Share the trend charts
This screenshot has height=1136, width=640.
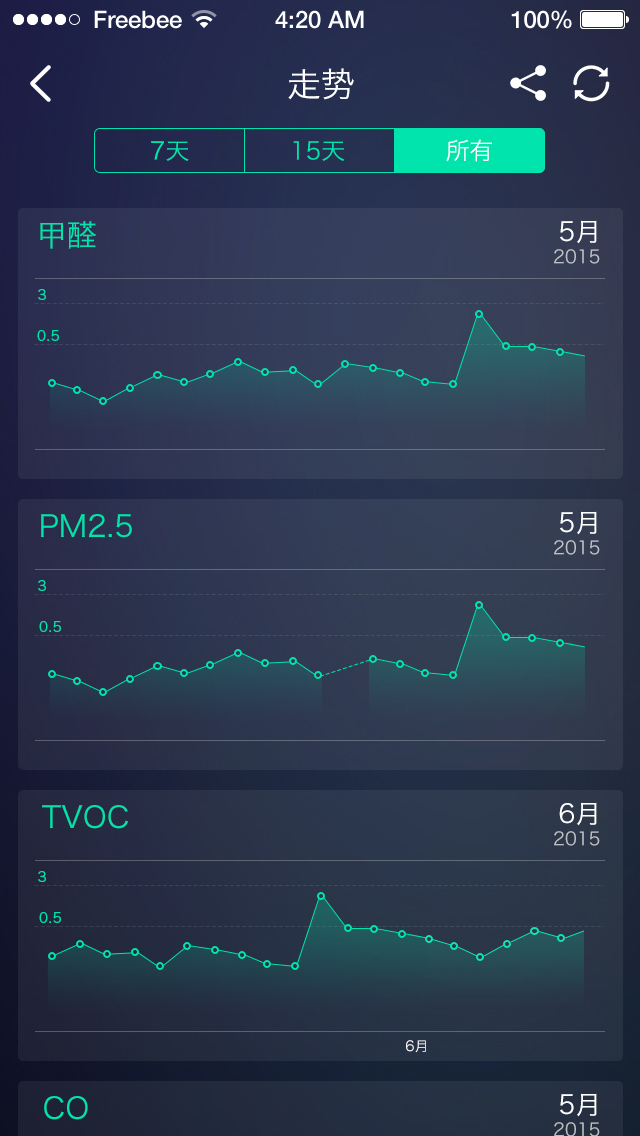pos(528,84)
